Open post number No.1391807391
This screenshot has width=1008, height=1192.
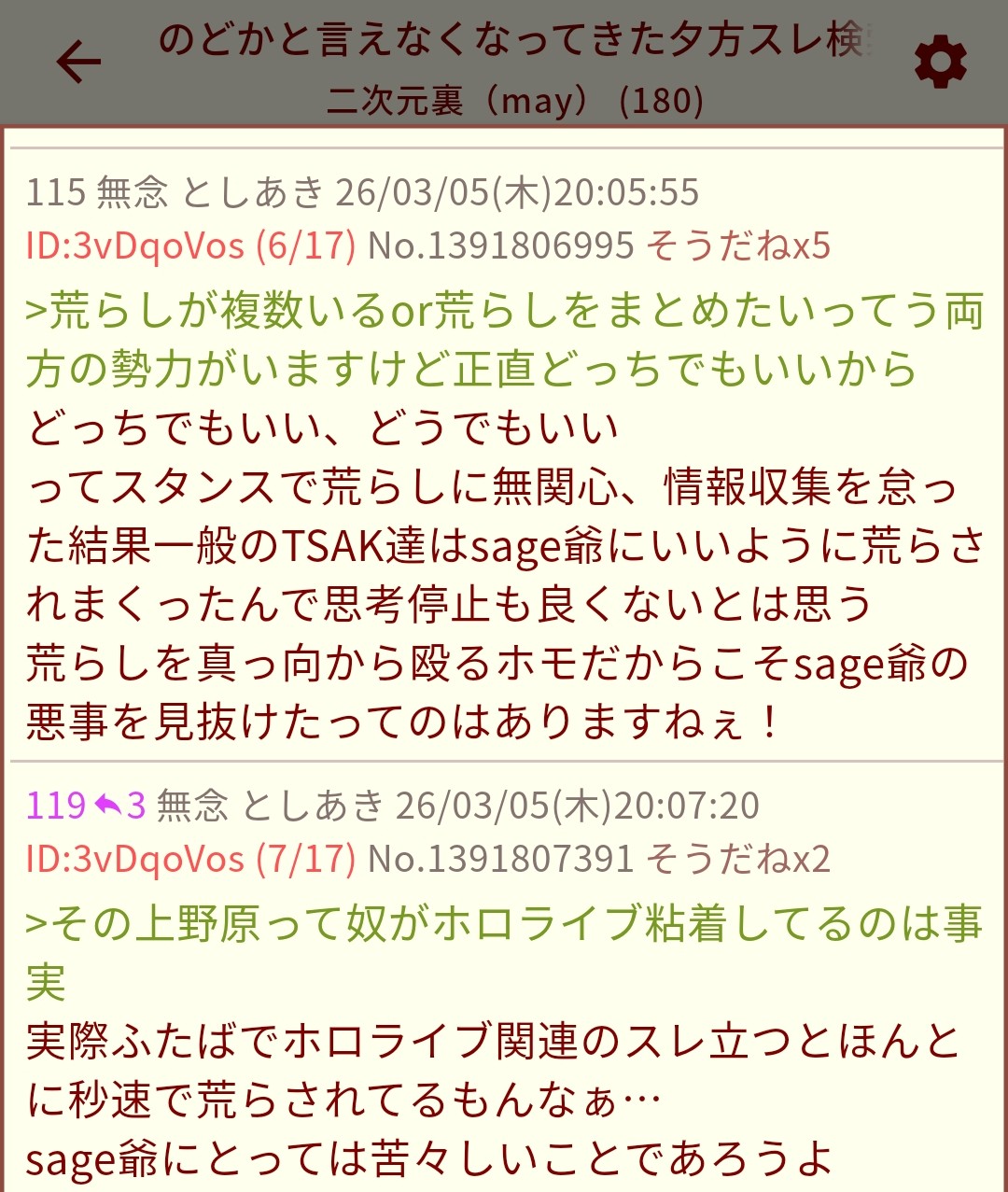click(x=501, y=859)
